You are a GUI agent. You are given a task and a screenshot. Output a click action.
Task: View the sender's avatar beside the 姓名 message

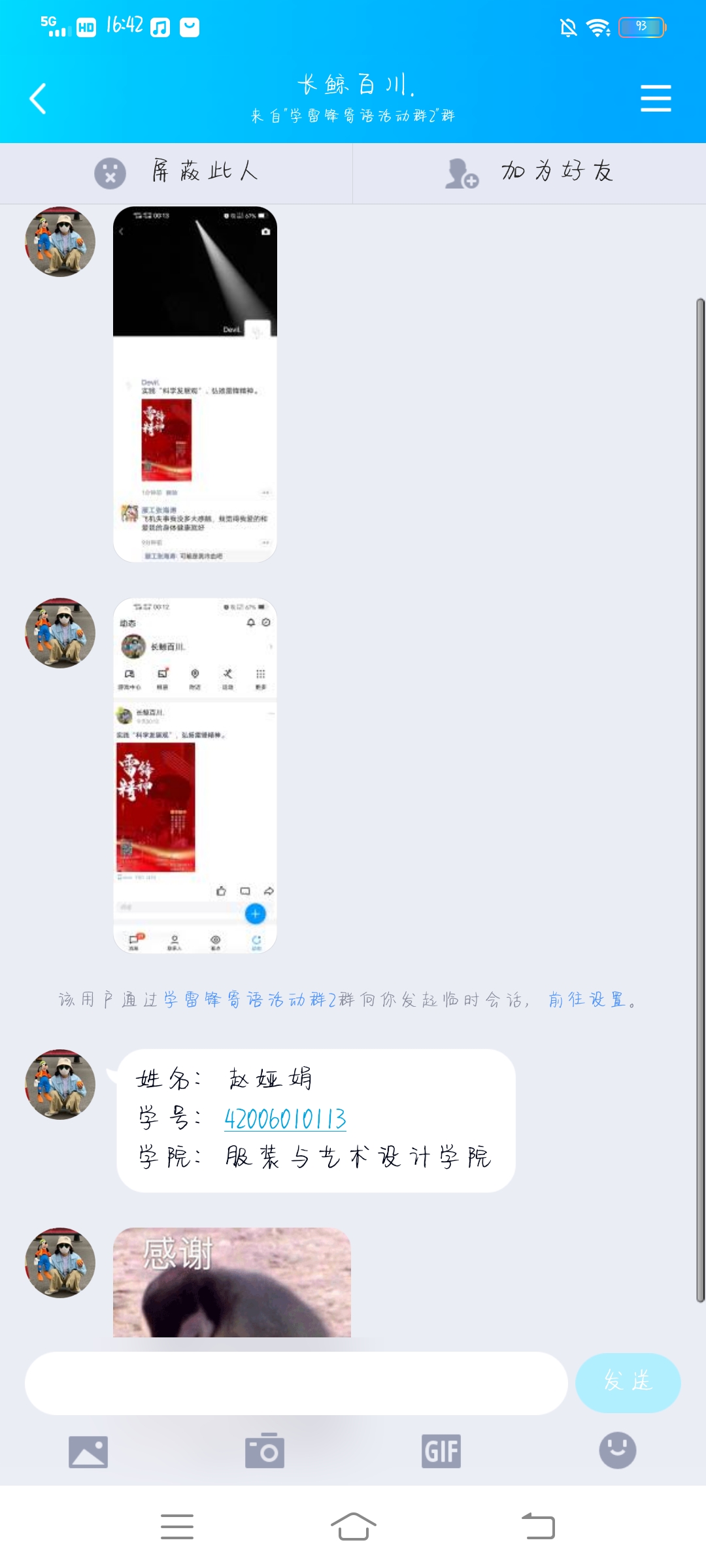pyautogui.click(x=60, y=1085)
